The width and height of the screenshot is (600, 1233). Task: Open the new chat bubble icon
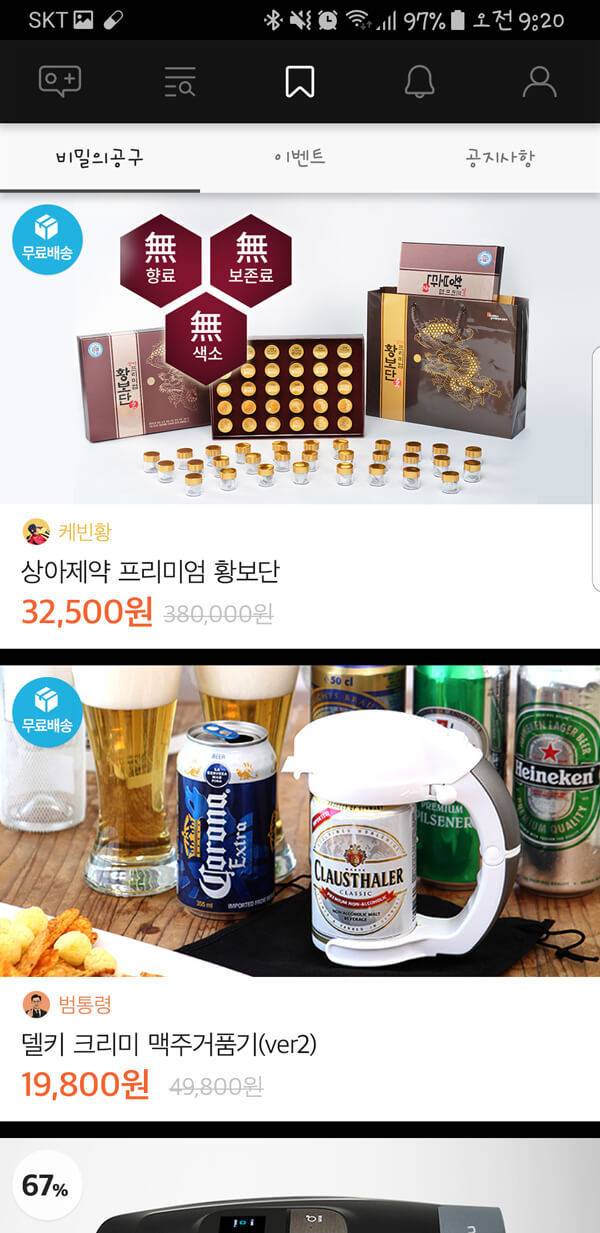[x=60, y=81]
